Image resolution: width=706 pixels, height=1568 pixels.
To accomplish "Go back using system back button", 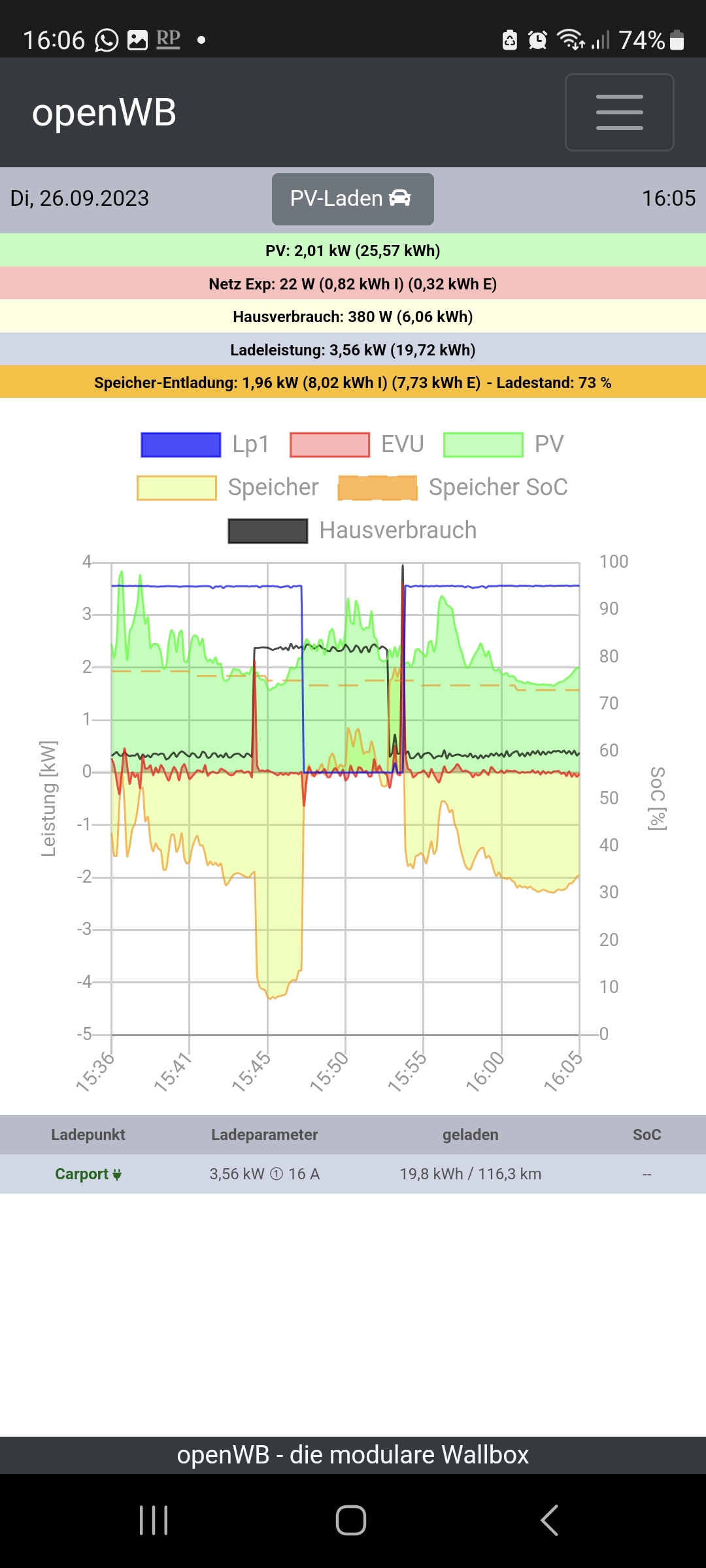I will (549, 1520).
